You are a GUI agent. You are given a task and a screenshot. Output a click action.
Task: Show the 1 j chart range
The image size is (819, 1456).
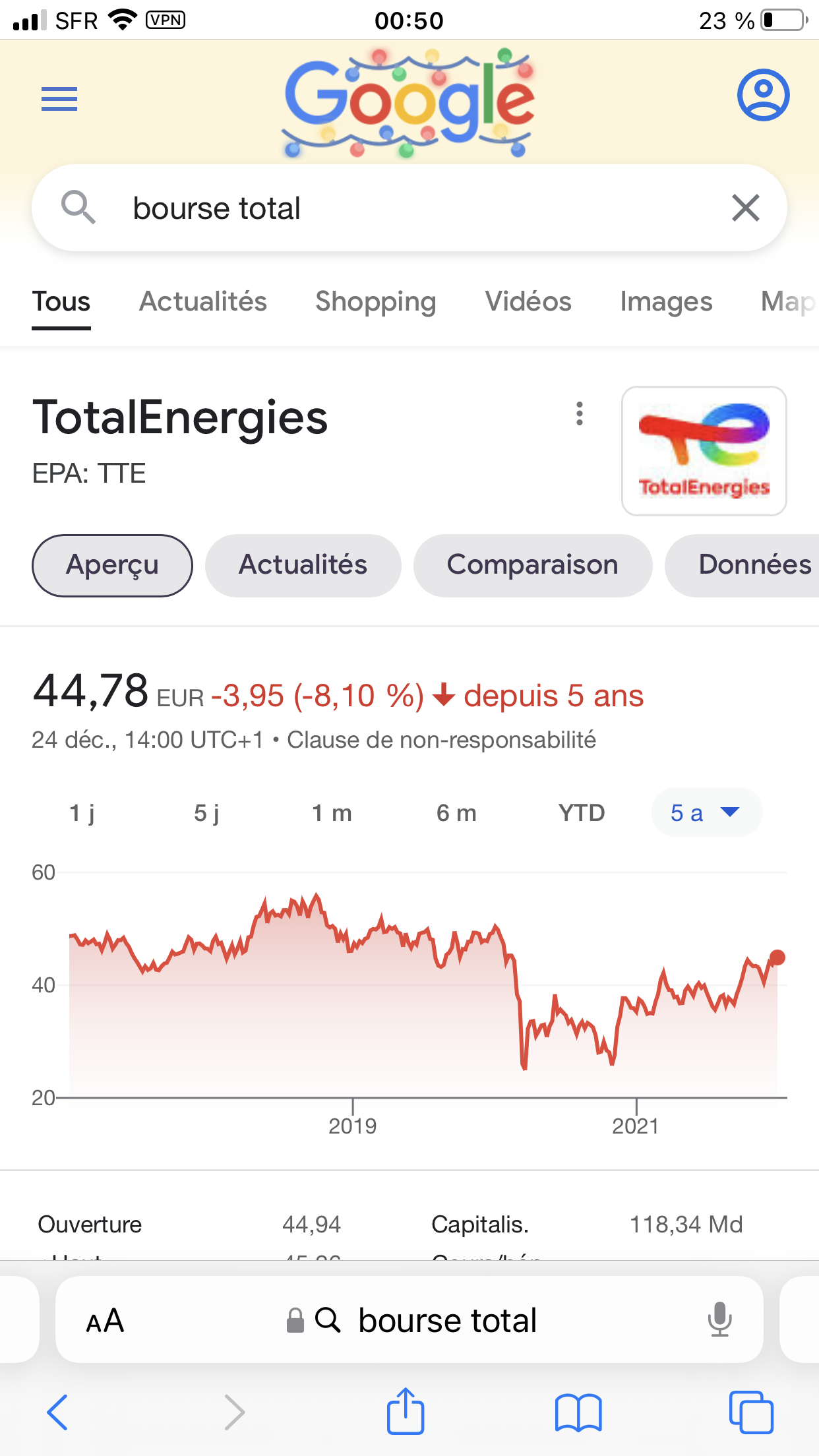(x=82, y=812)
